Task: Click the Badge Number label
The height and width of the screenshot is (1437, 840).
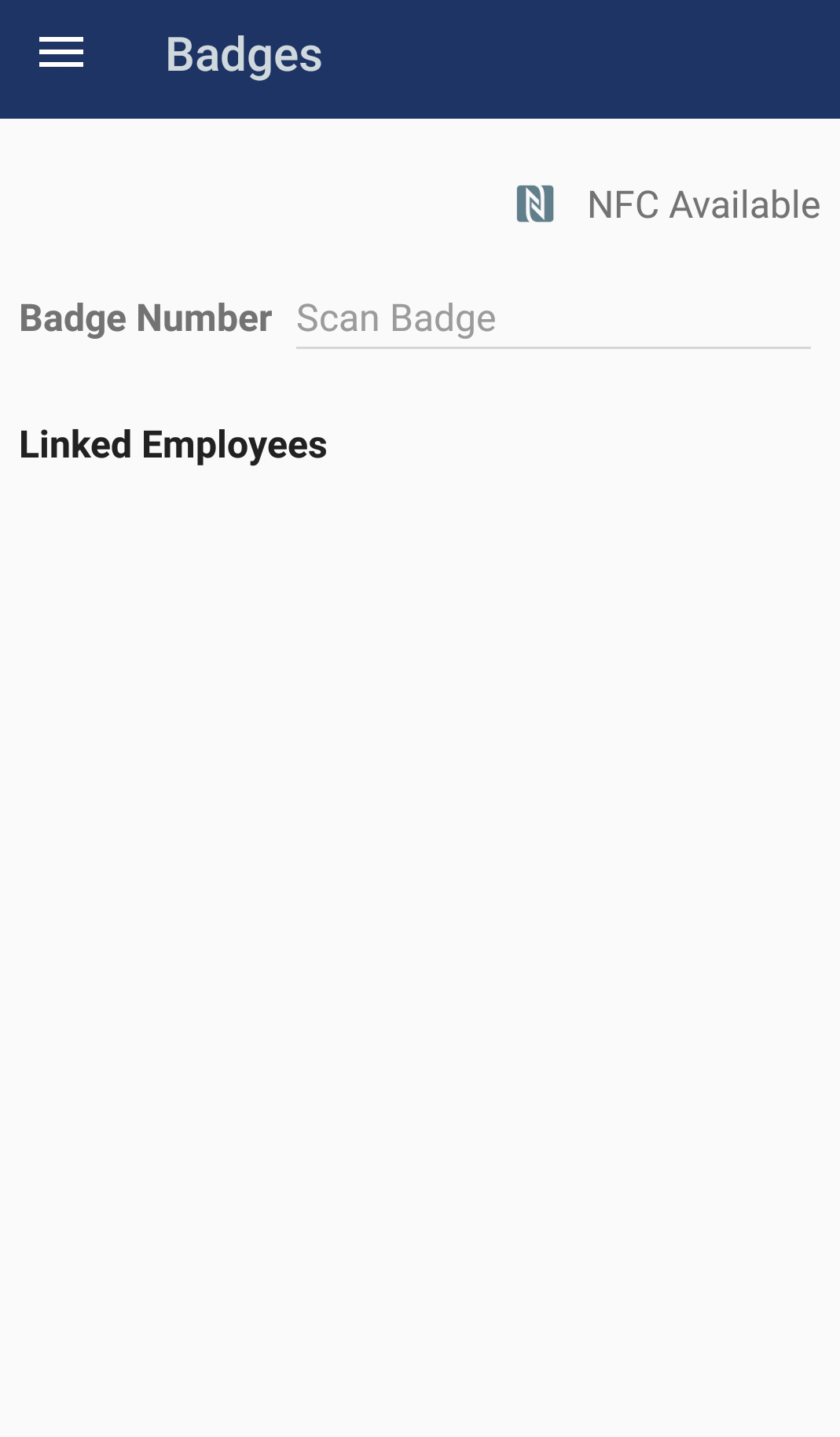Action: (x=145, y=318)
